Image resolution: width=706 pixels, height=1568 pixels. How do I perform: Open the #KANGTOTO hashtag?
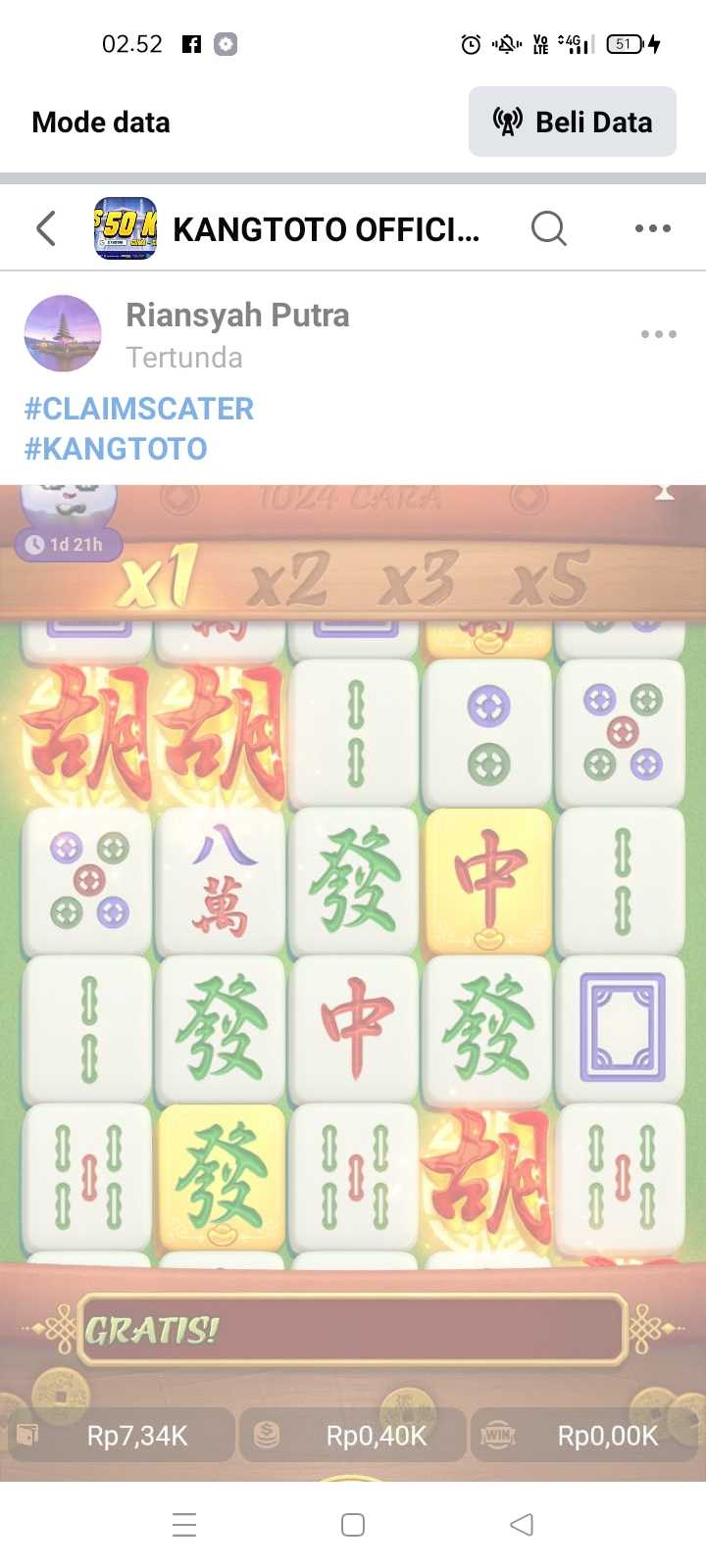tap(116, 449)
